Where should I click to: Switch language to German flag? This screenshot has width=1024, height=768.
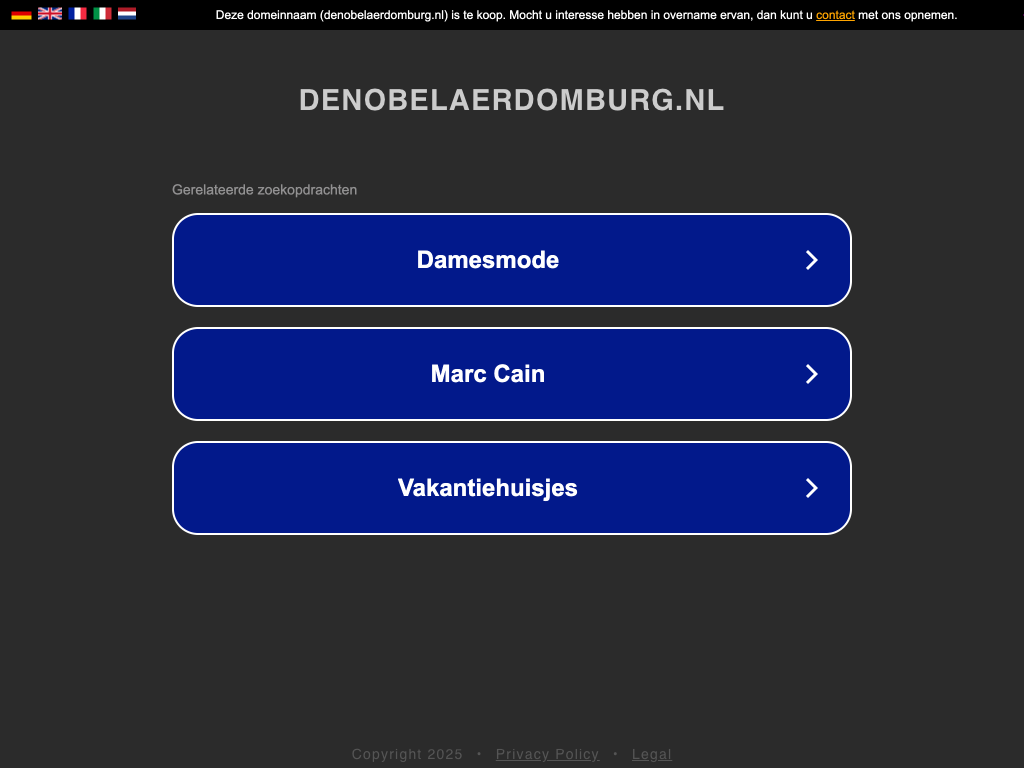click(21, 14)
